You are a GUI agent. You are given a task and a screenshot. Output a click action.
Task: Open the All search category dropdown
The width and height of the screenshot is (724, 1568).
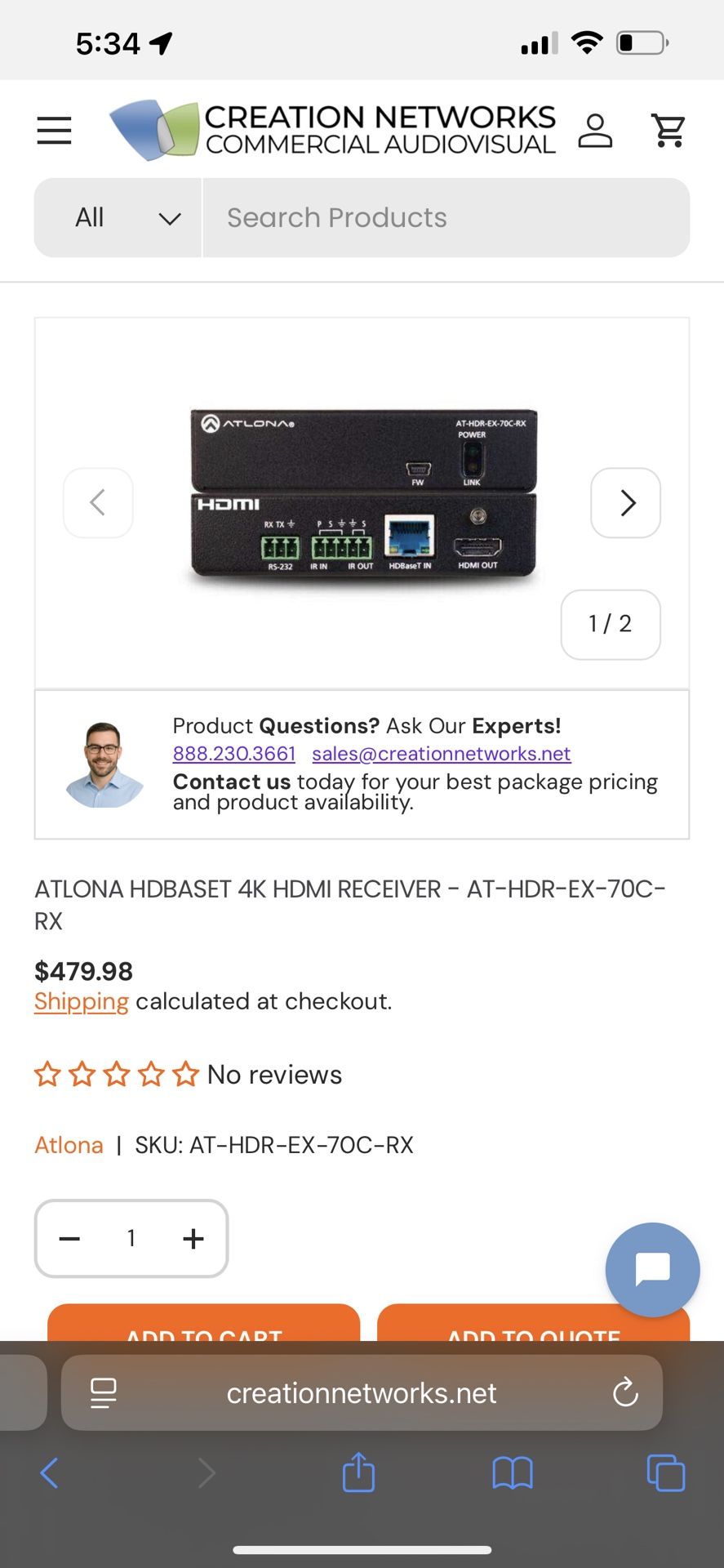(x=117, y=217)
